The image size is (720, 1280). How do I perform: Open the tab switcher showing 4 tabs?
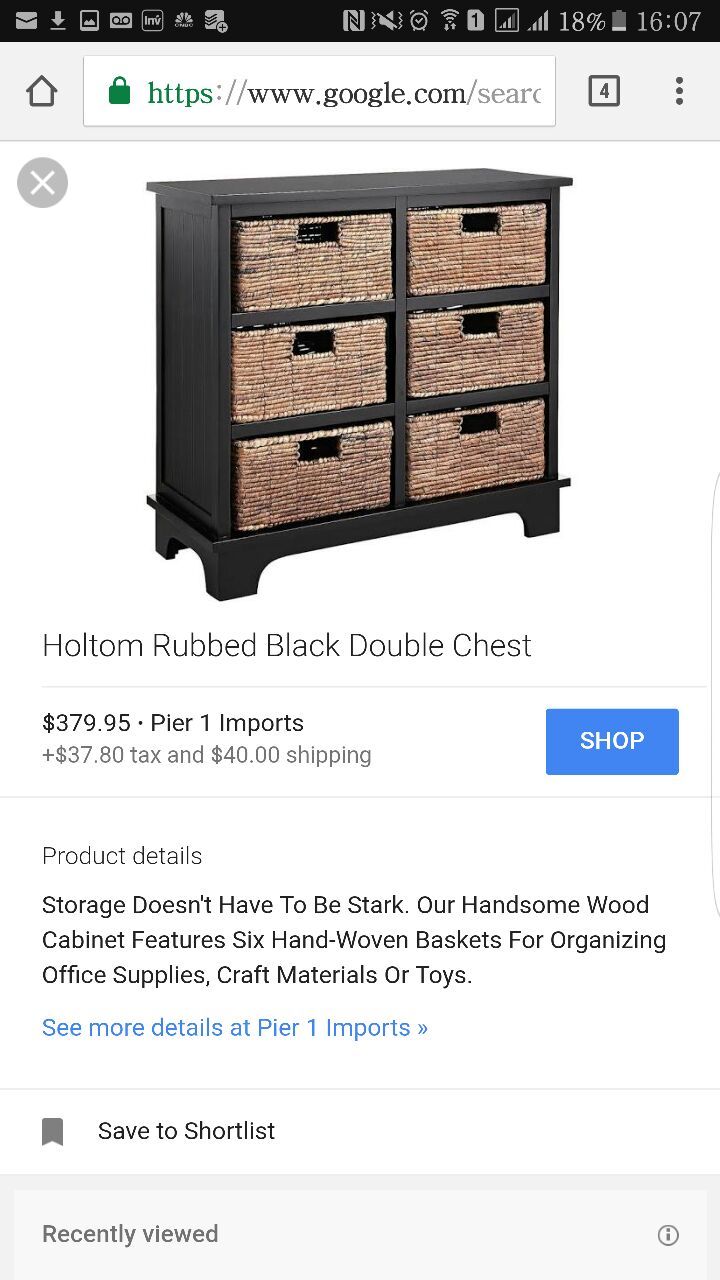pyautogui.click(x=604, y=89)
